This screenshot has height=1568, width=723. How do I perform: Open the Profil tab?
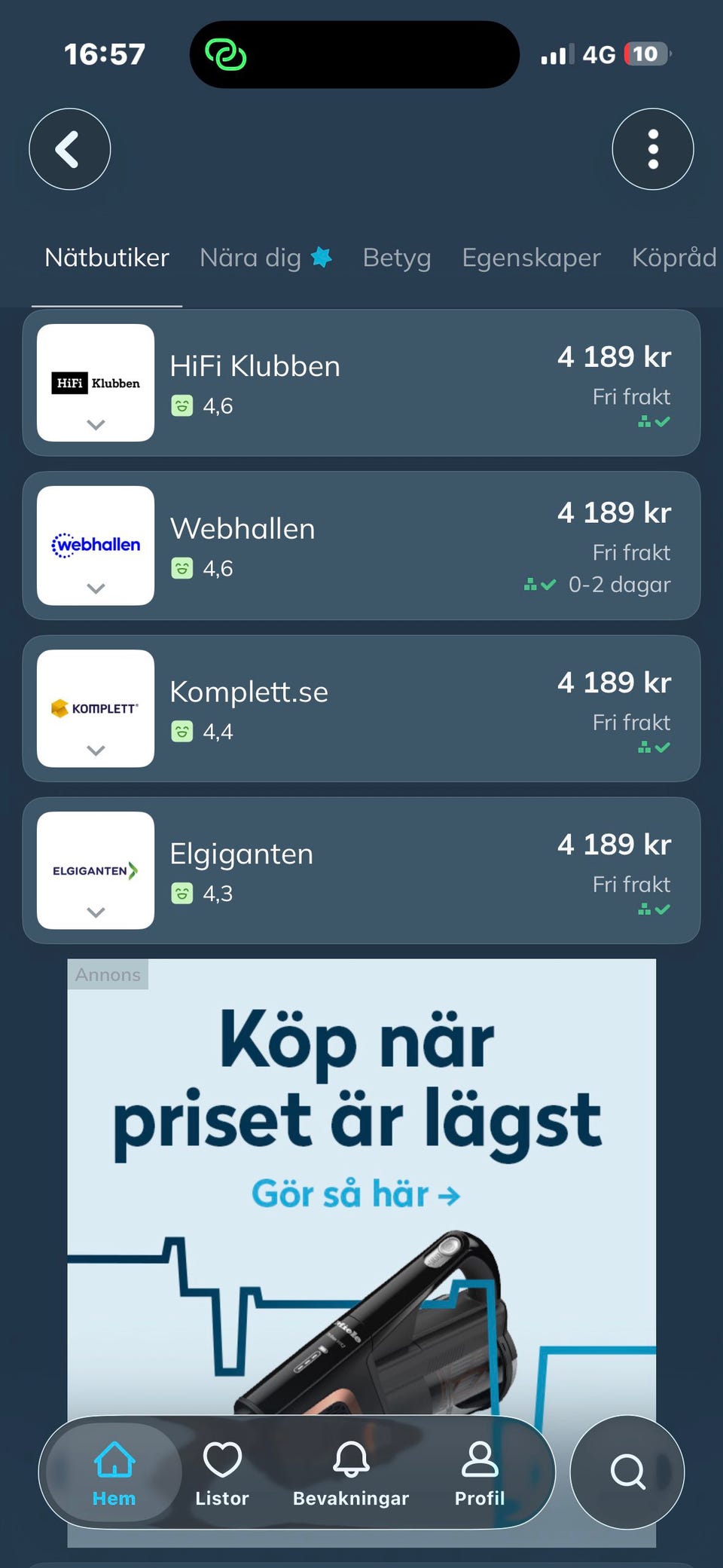[x=480, y=1473]
